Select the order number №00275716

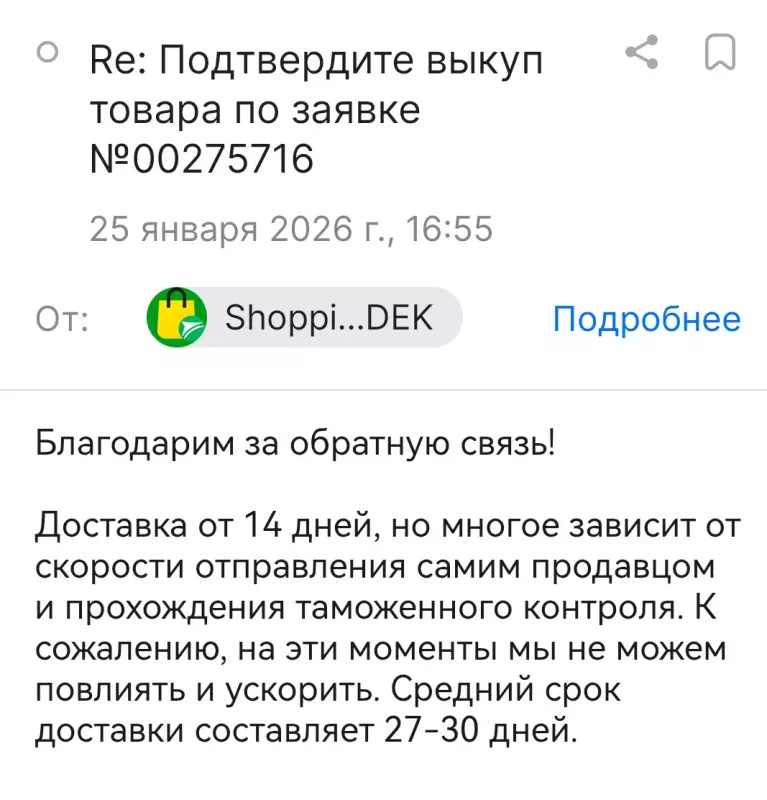[202, 157]
